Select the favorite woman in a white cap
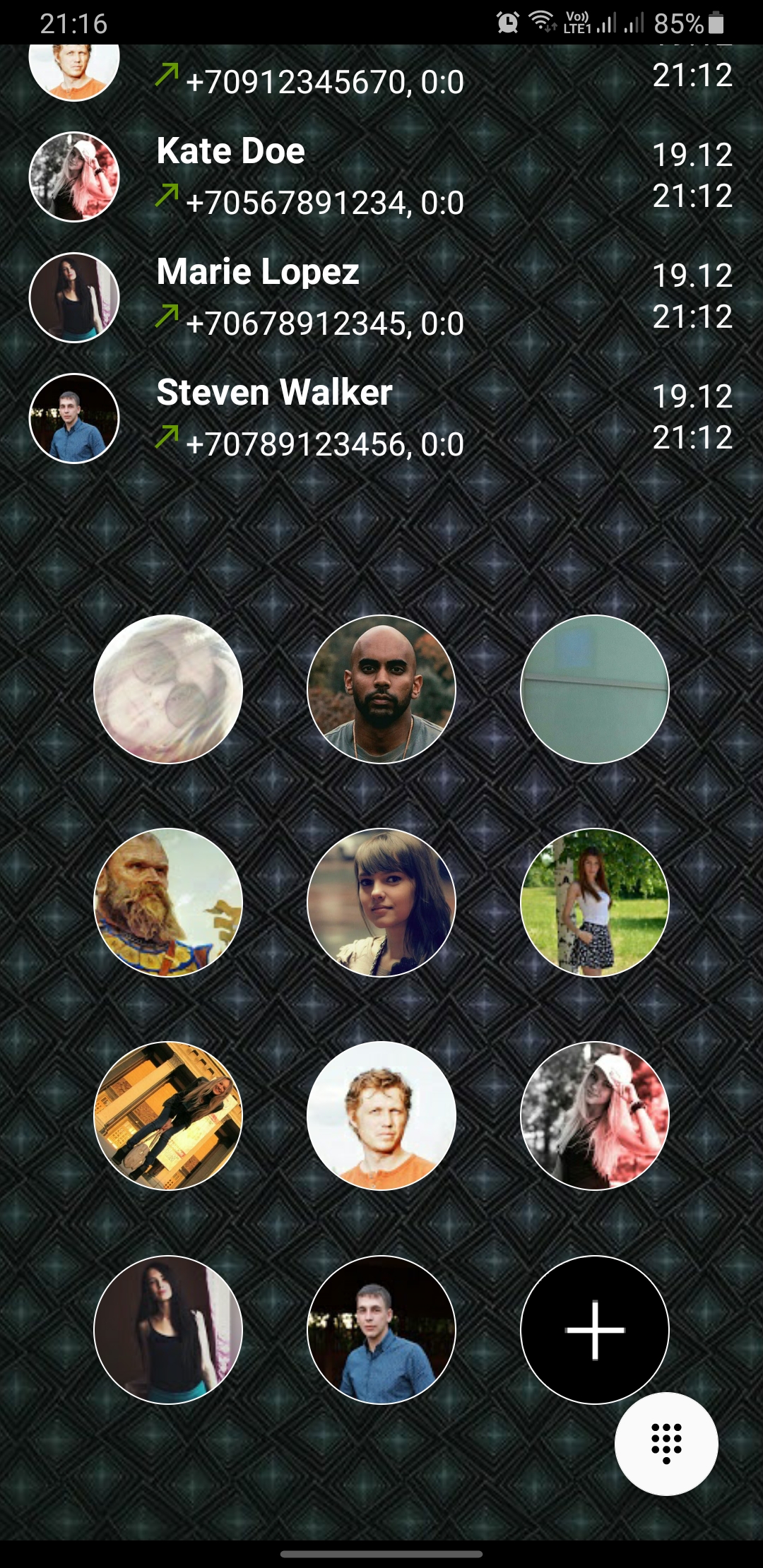 [595, 1116]
